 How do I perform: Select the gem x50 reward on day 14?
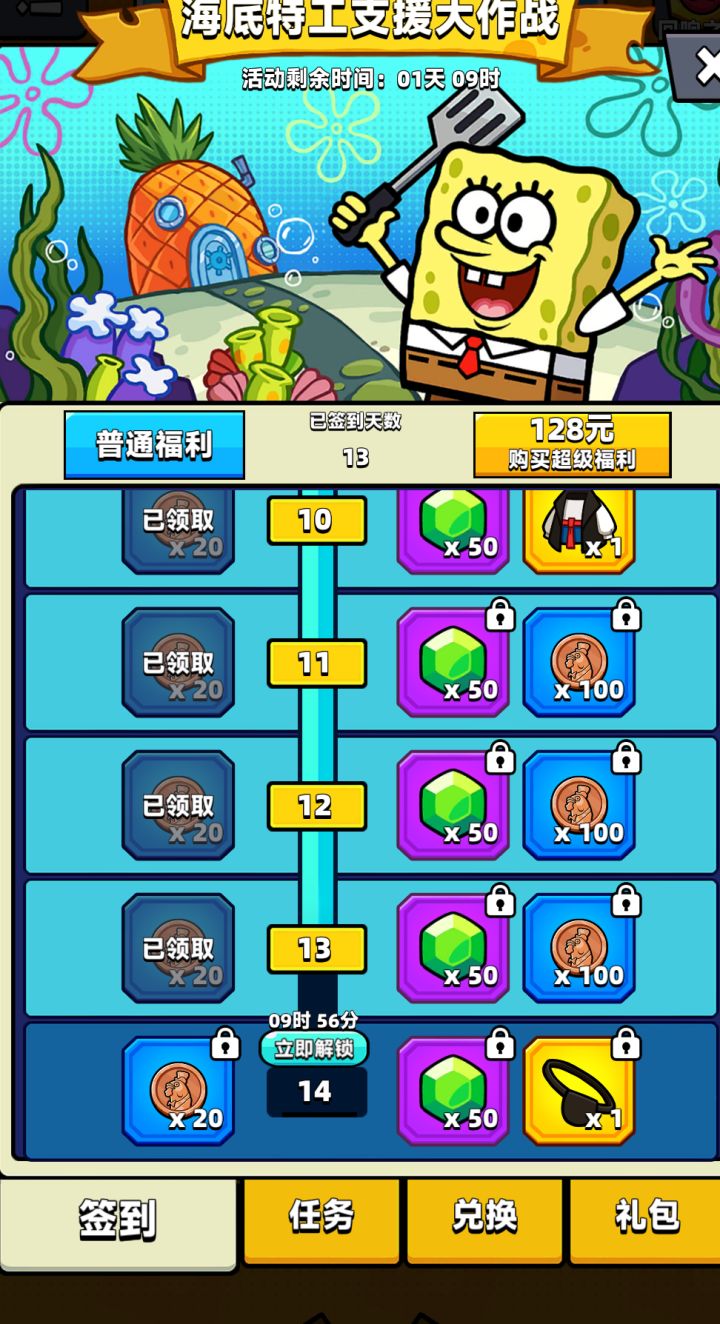coord(453,1090)
